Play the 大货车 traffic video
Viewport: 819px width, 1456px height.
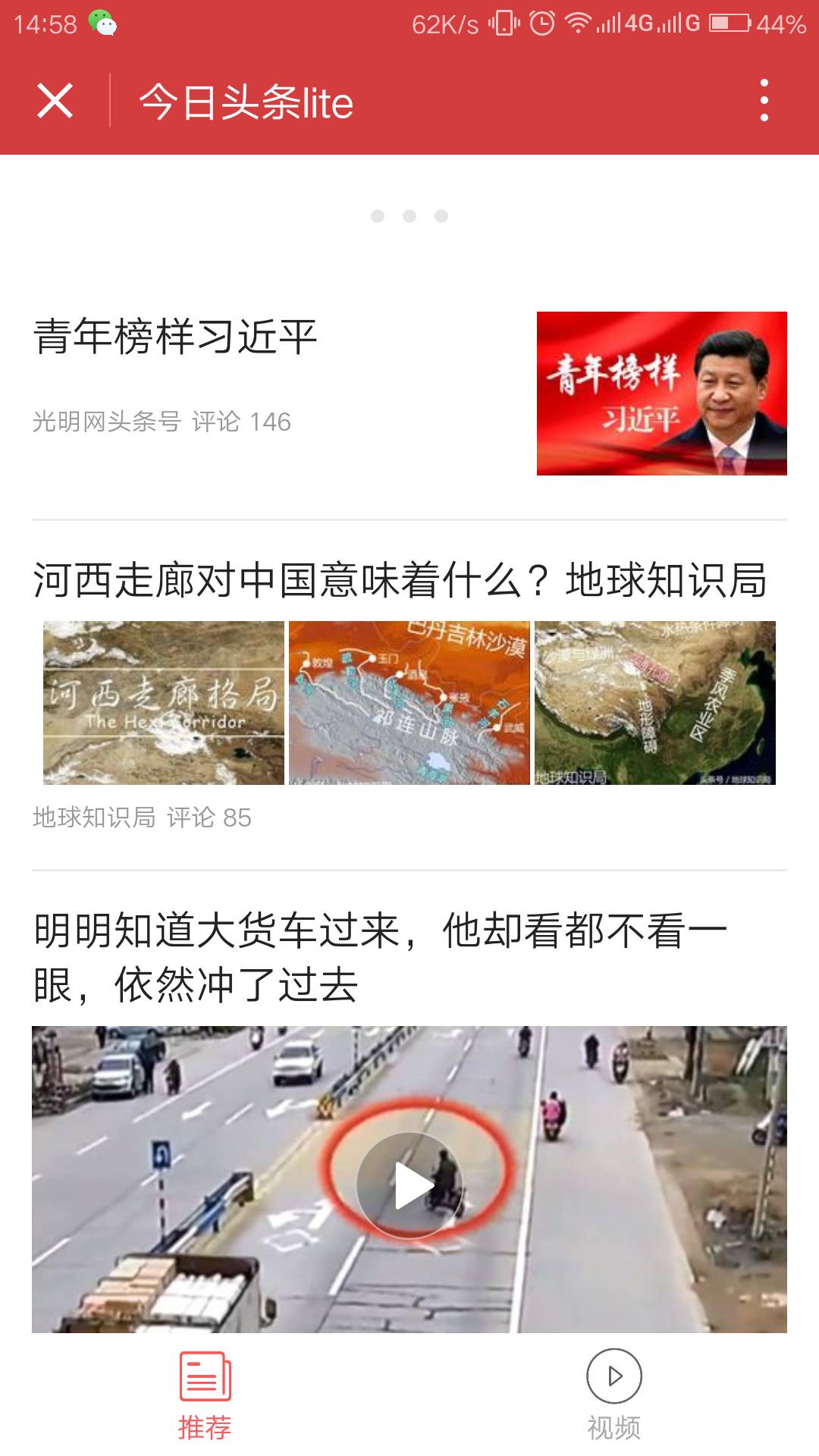[409, 1185]
